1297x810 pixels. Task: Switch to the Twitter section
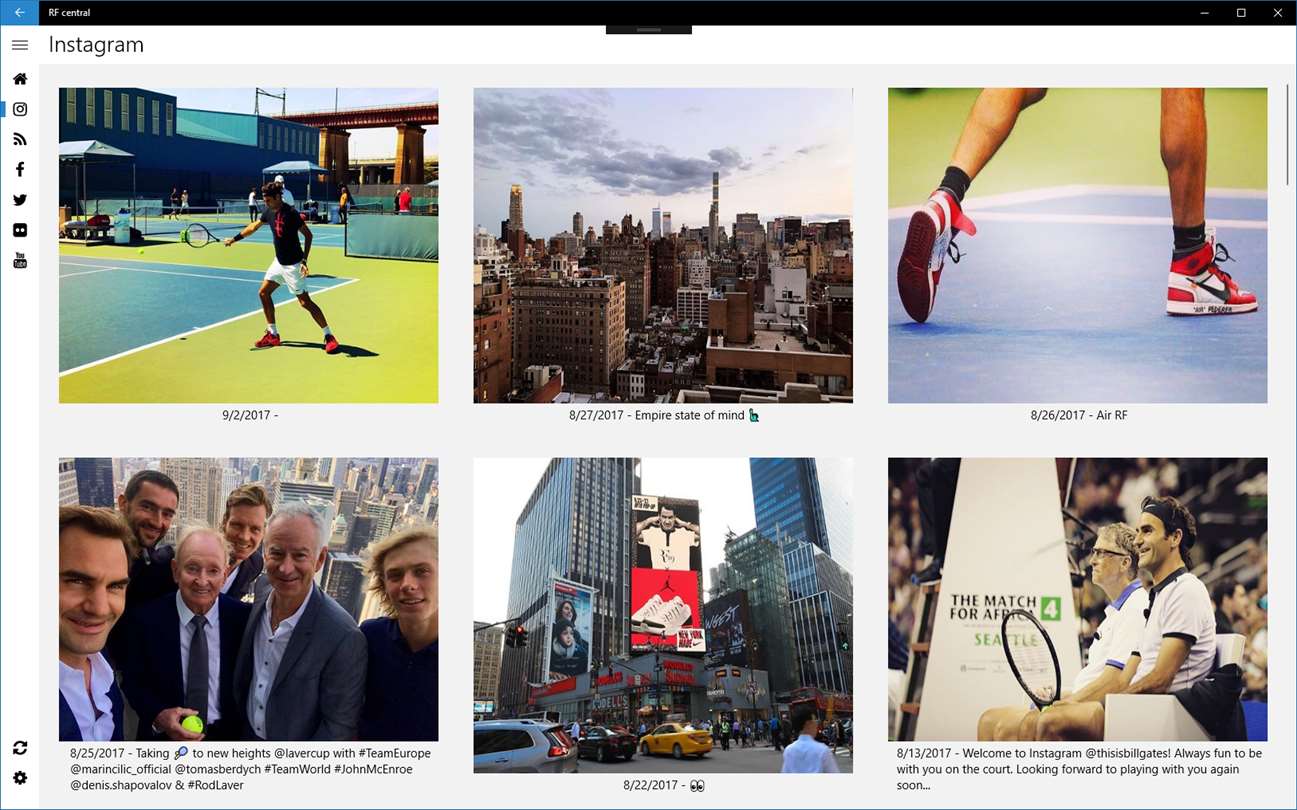[x=19, y=200]
